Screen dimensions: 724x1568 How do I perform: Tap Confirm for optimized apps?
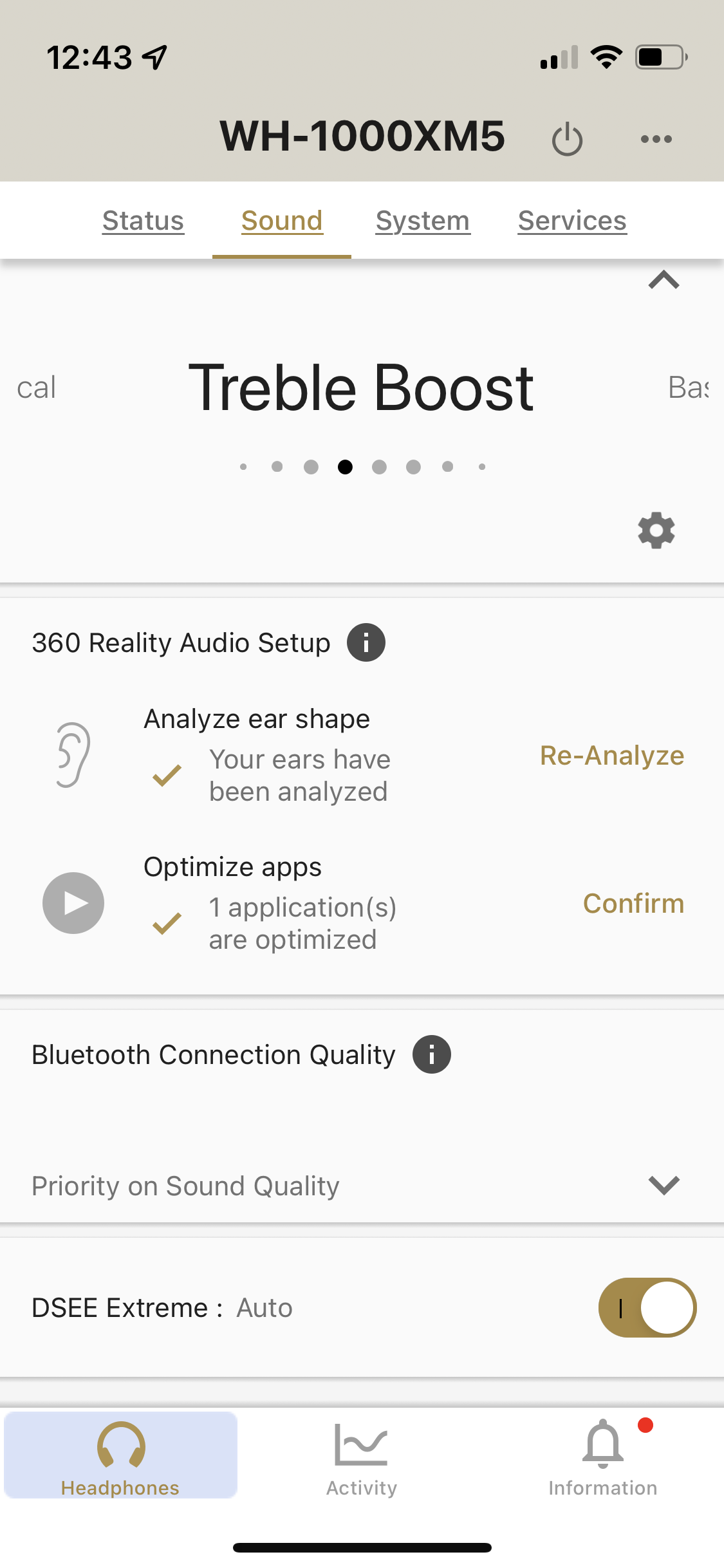(633, 904)
